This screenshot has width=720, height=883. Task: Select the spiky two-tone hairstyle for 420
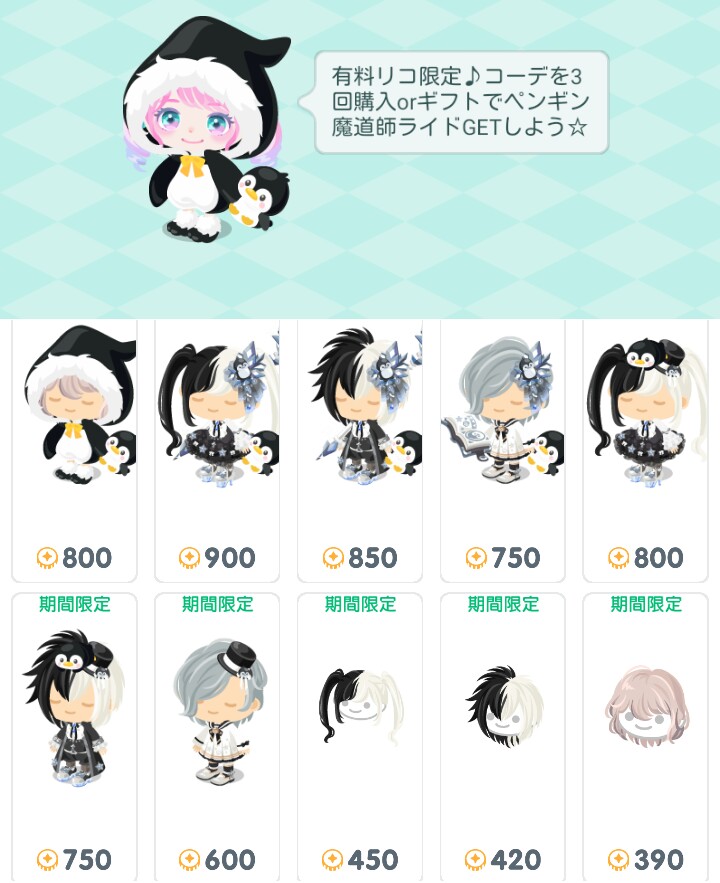[x=503, y=737]
